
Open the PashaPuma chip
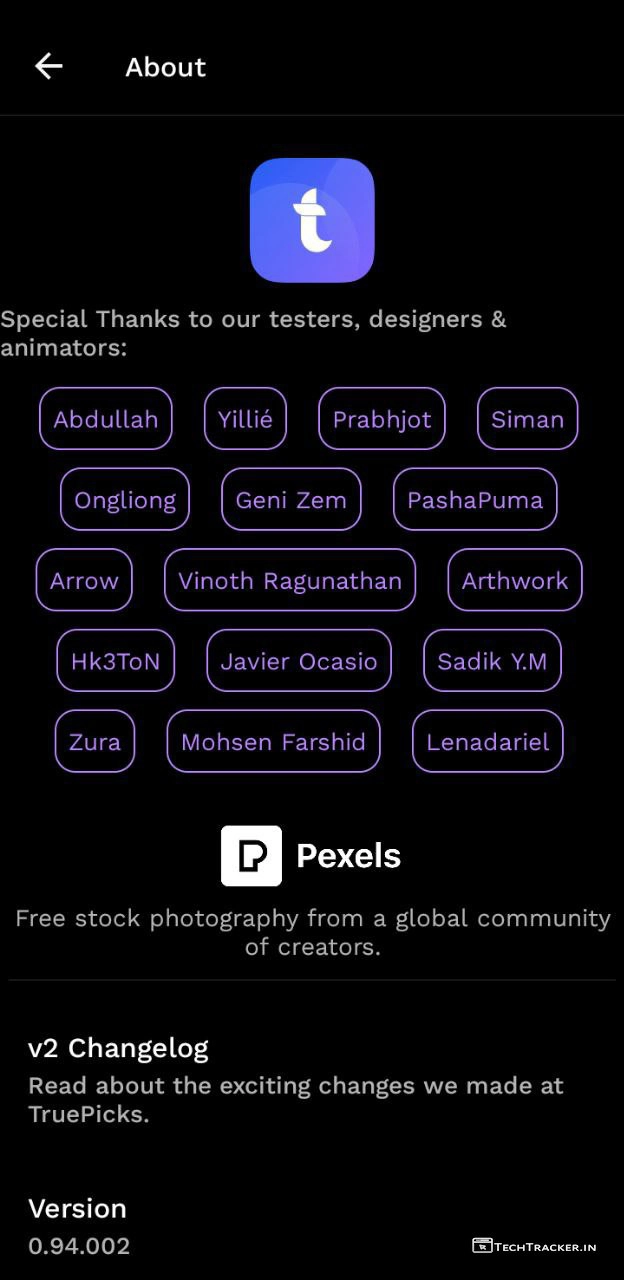475,500
